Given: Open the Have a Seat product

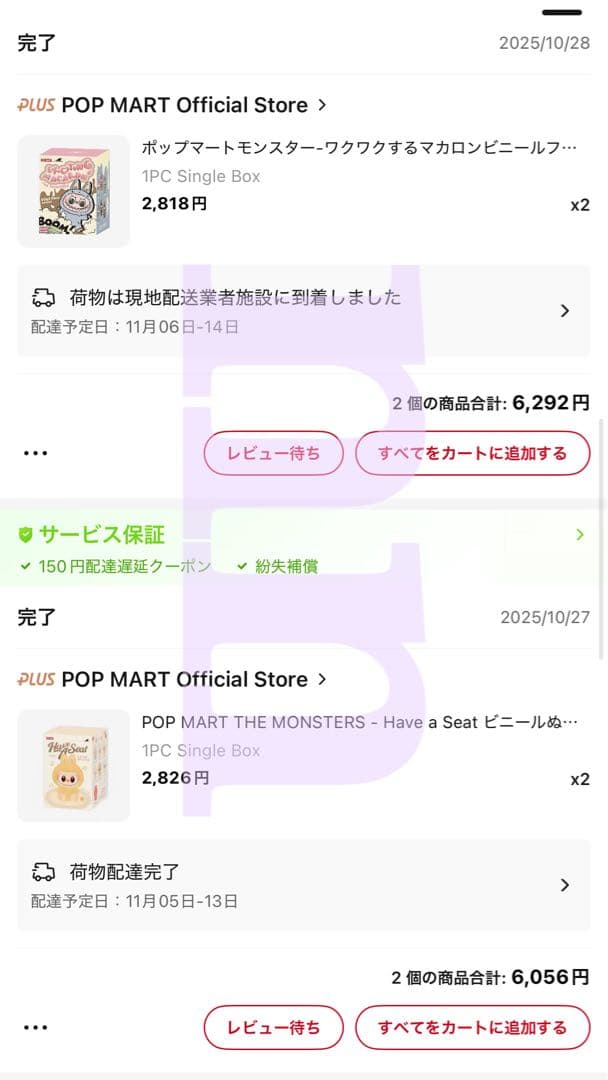Looking at the screenshot, I should point(304,765).
